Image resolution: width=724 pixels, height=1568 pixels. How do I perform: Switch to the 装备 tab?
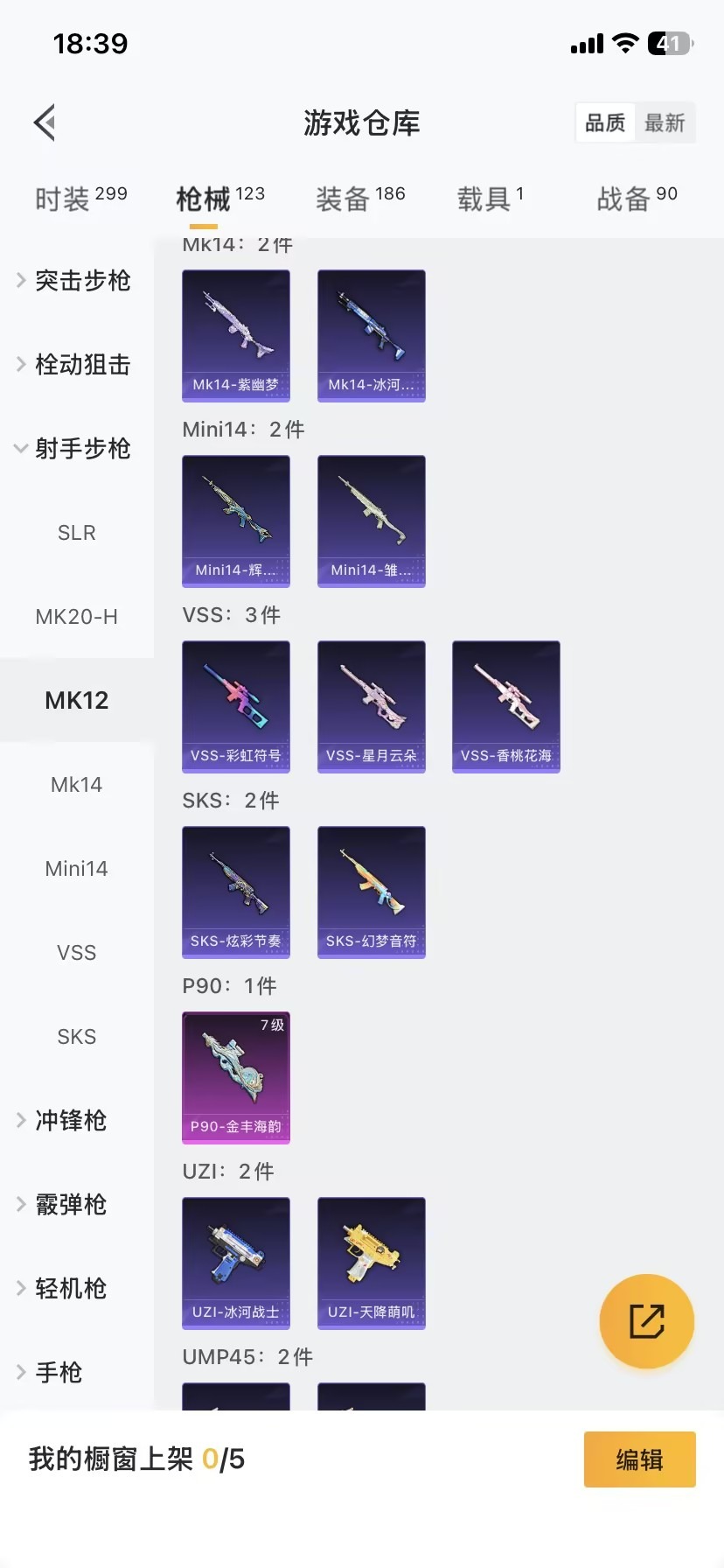point(360,196)
